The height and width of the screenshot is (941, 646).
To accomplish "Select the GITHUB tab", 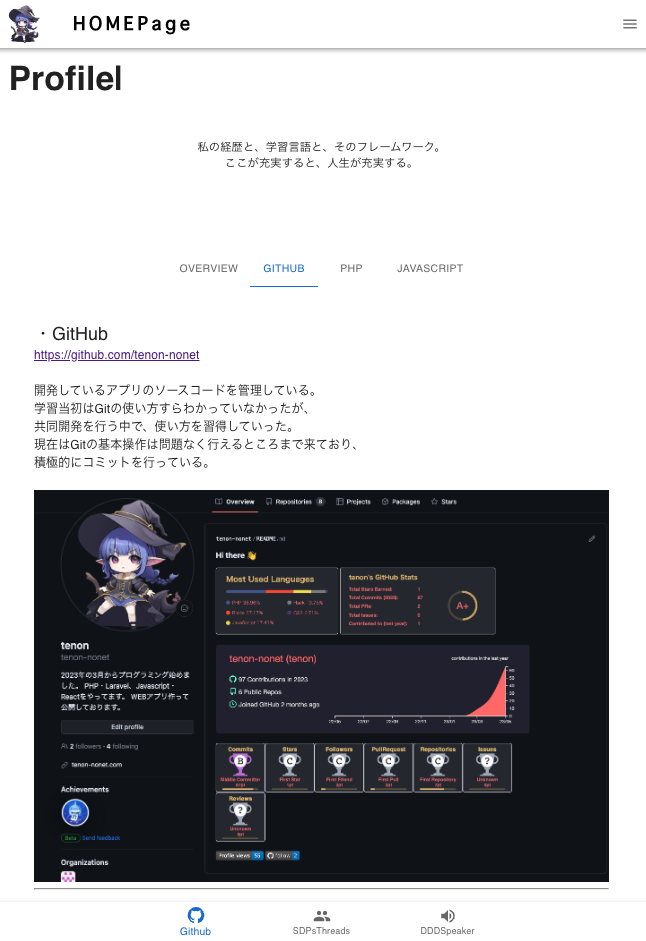I will [284, 269].
